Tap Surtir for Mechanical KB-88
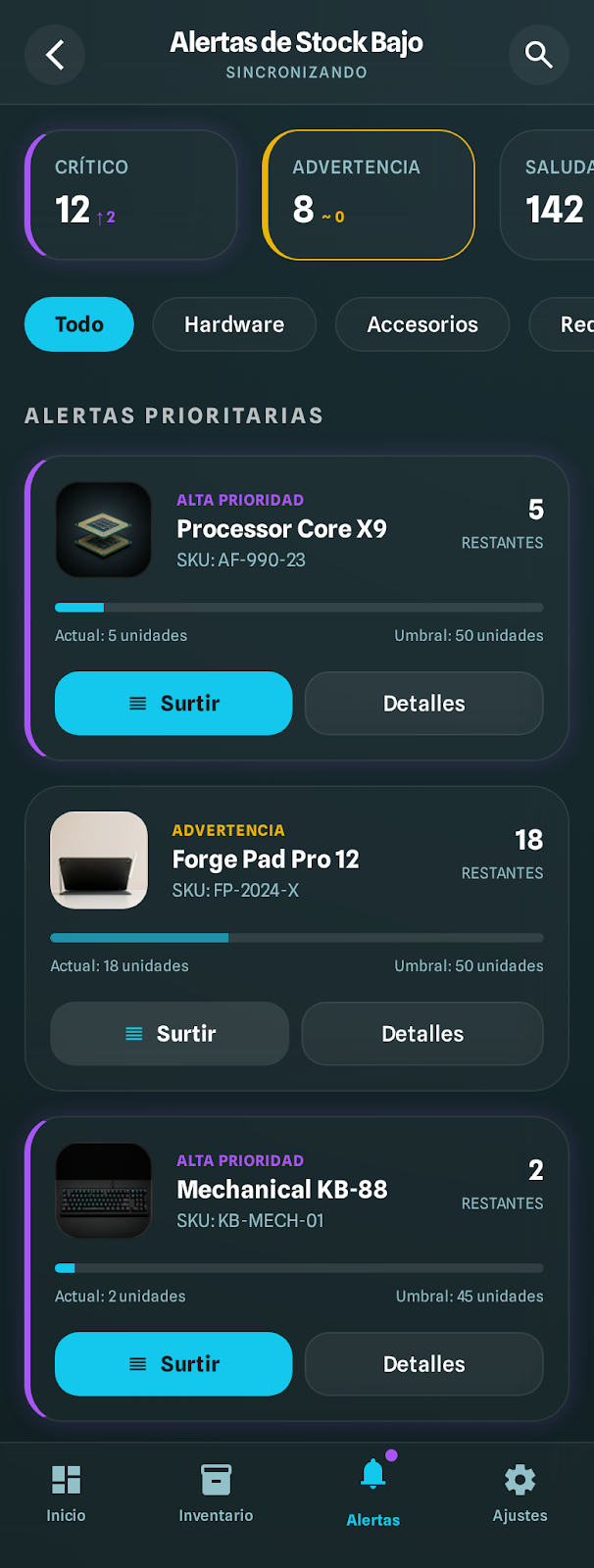Image resolution: width=594 pixels, height=1568 pixels. 173,1363
